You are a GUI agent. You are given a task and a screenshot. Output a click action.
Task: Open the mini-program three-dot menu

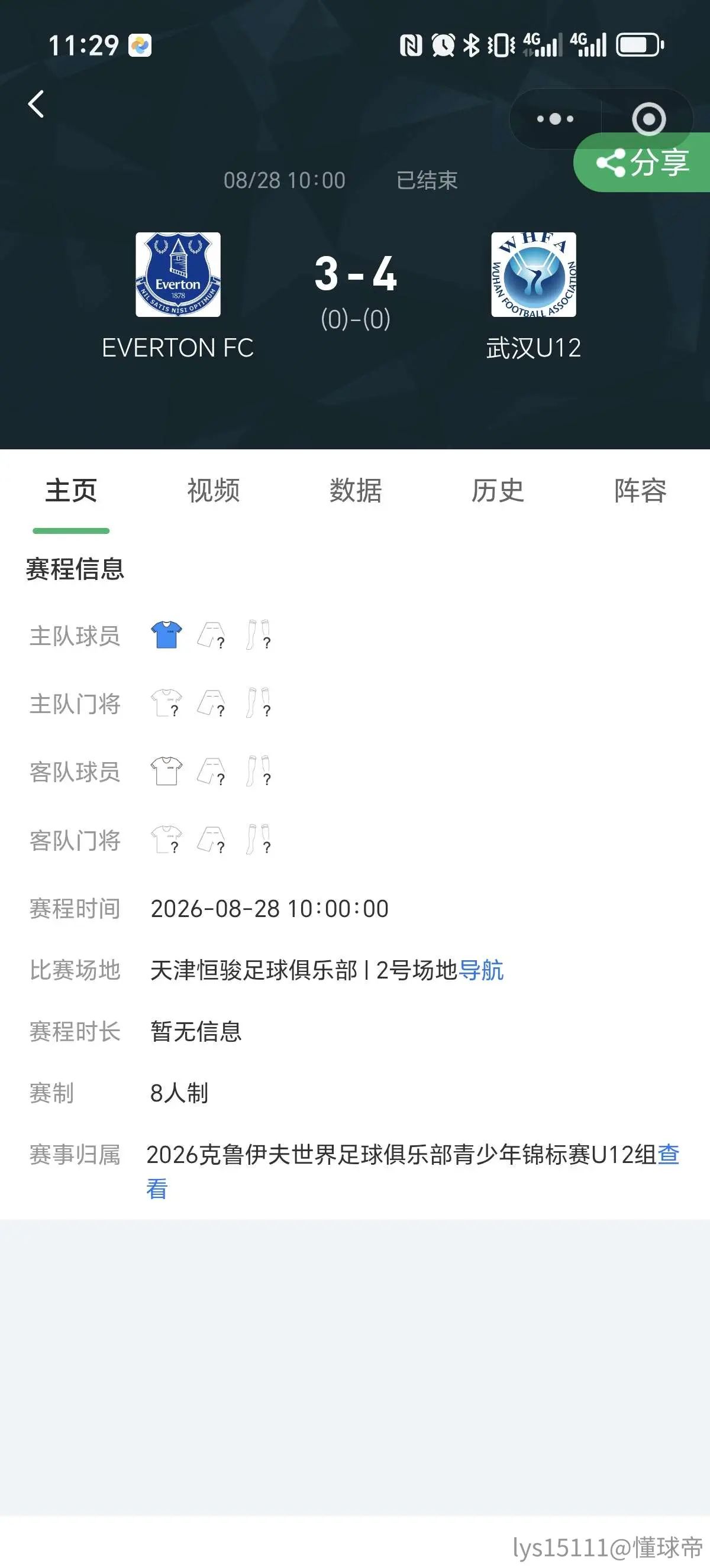point(555,119)
